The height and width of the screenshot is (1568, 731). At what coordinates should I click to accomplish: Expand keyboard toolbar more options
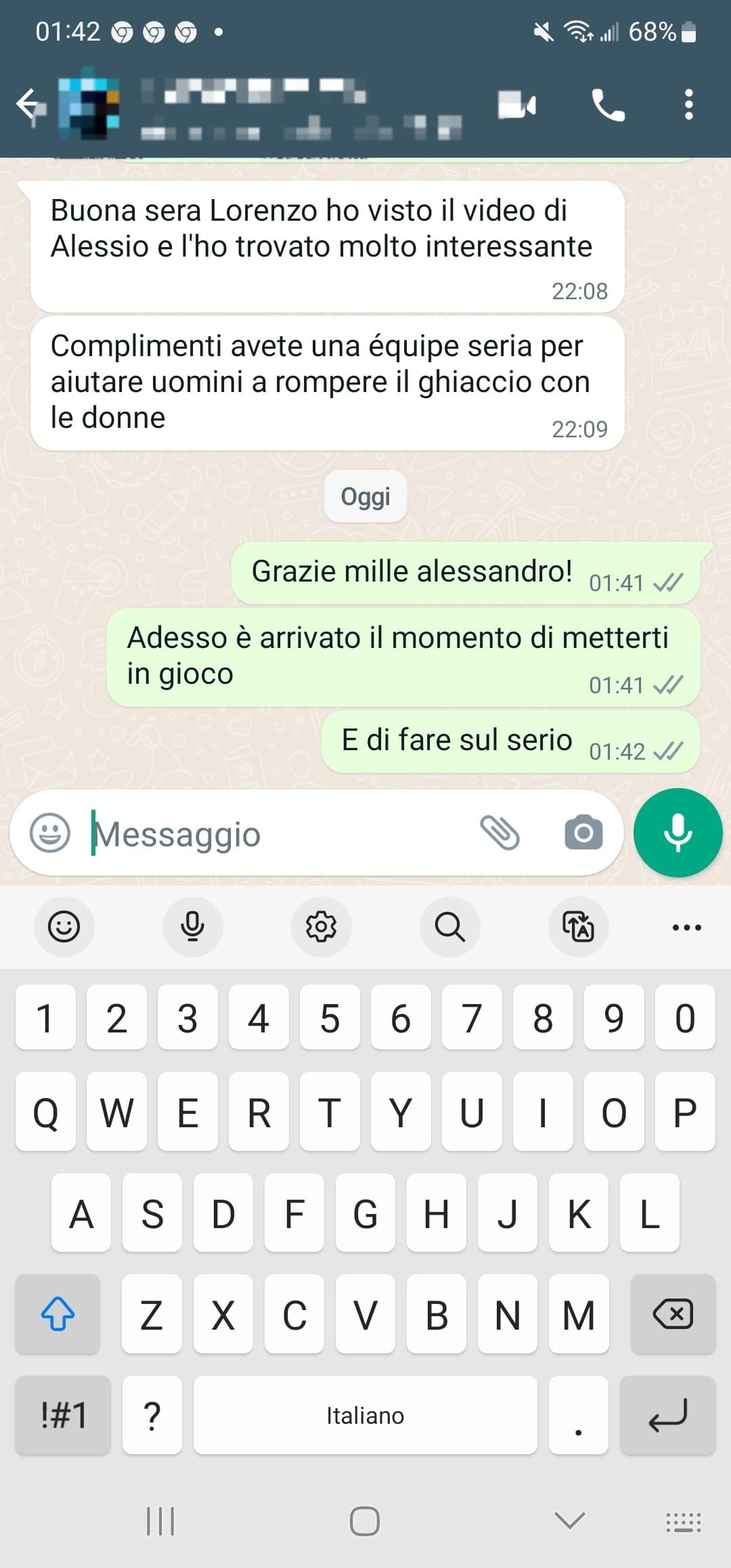pyautogui.click(x=686, y=926)
